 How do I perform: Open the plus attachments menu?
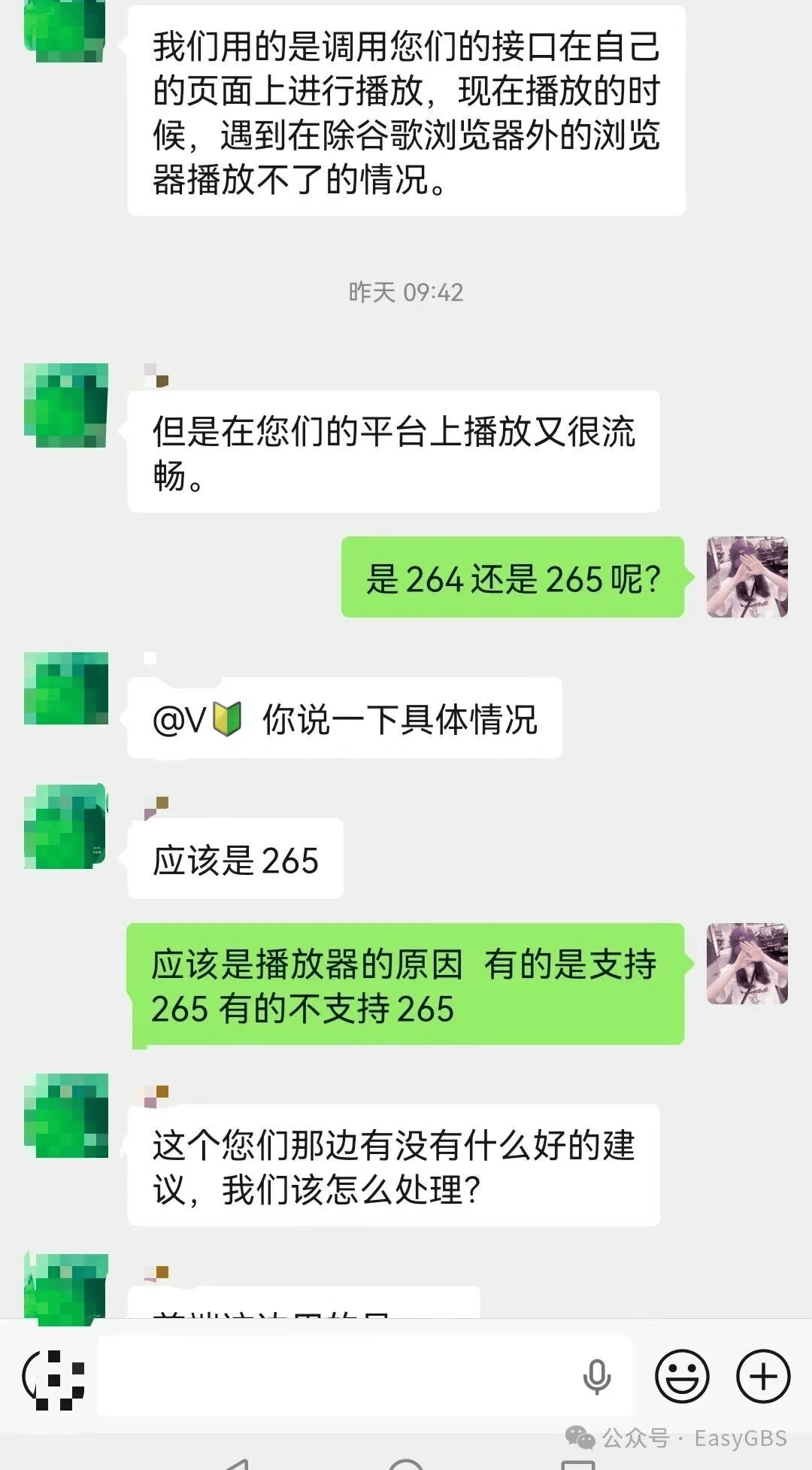pyautogui.click(x=762, y=1376)
